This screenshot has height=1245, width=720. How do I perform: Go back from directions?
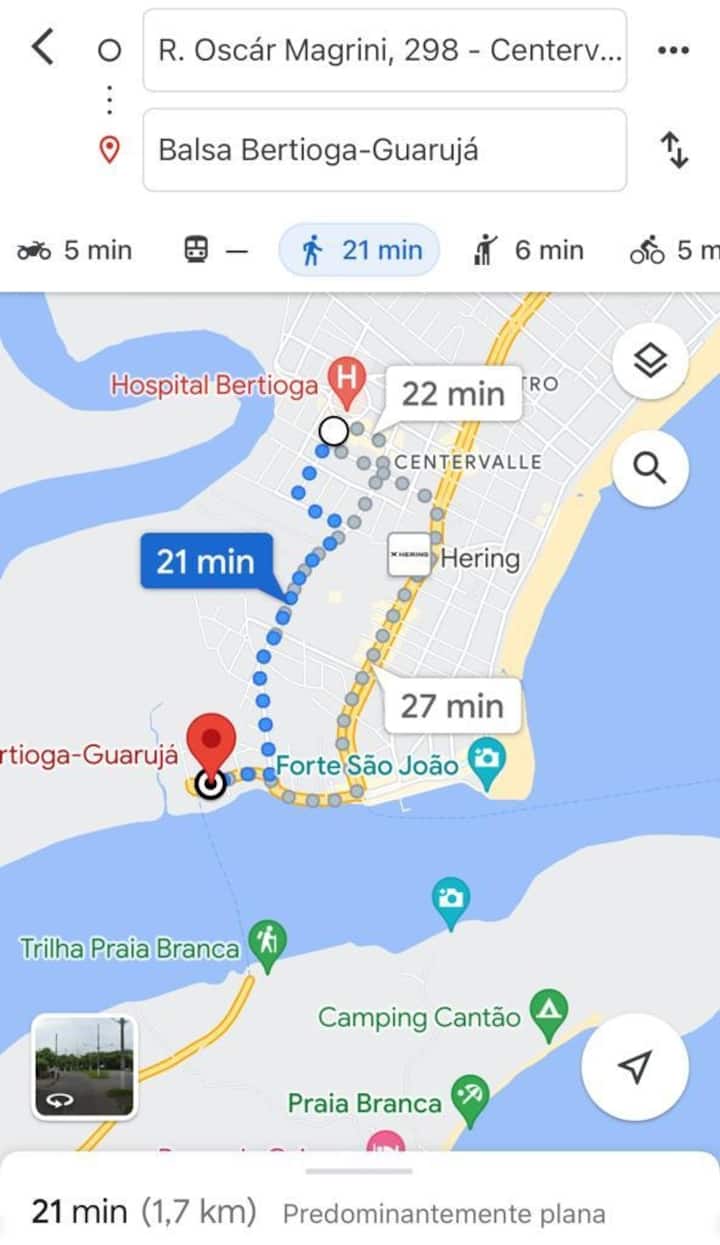(x=43, y=47)
